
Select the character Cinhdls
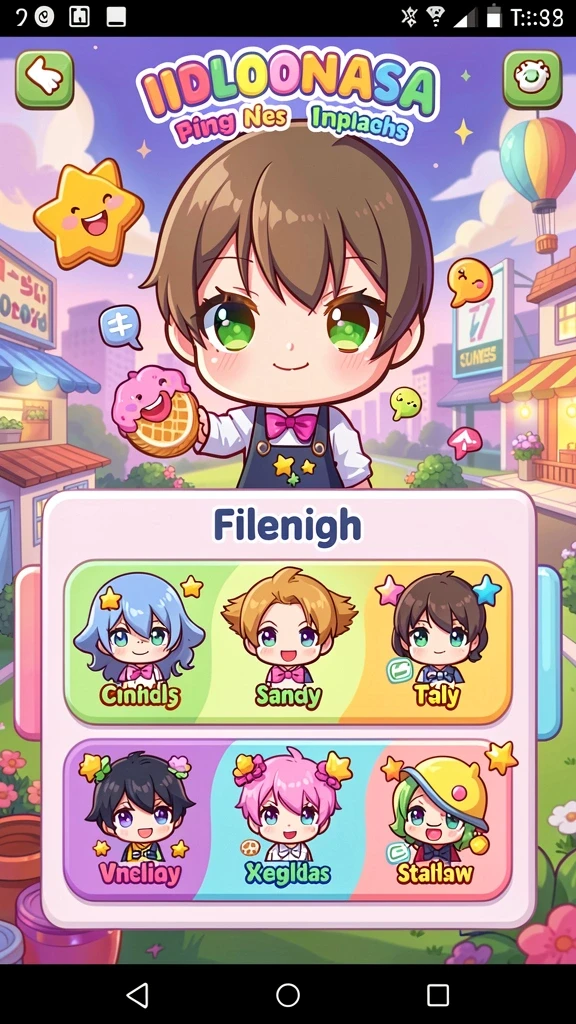coord(139,641)
